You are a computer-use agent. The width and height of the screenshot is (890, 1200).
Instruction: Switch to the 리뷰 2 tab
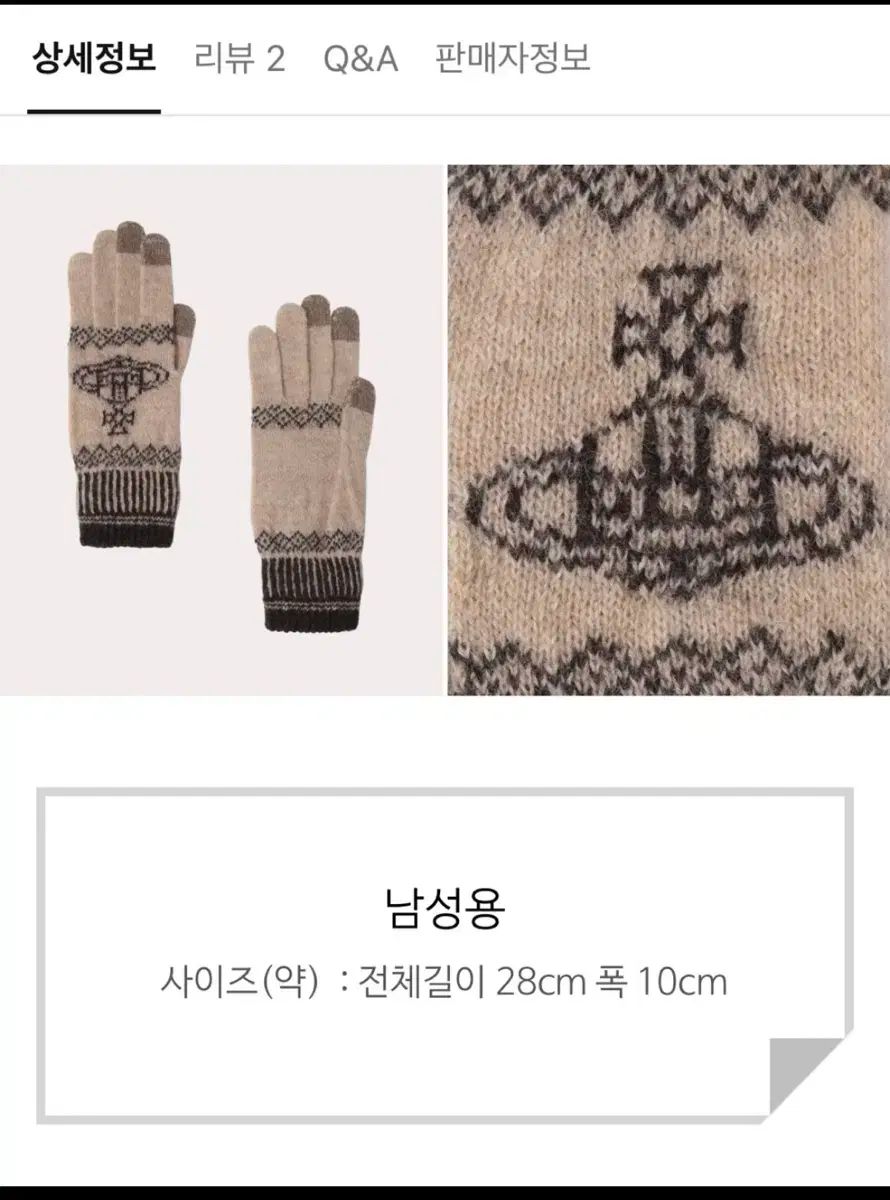240,59
